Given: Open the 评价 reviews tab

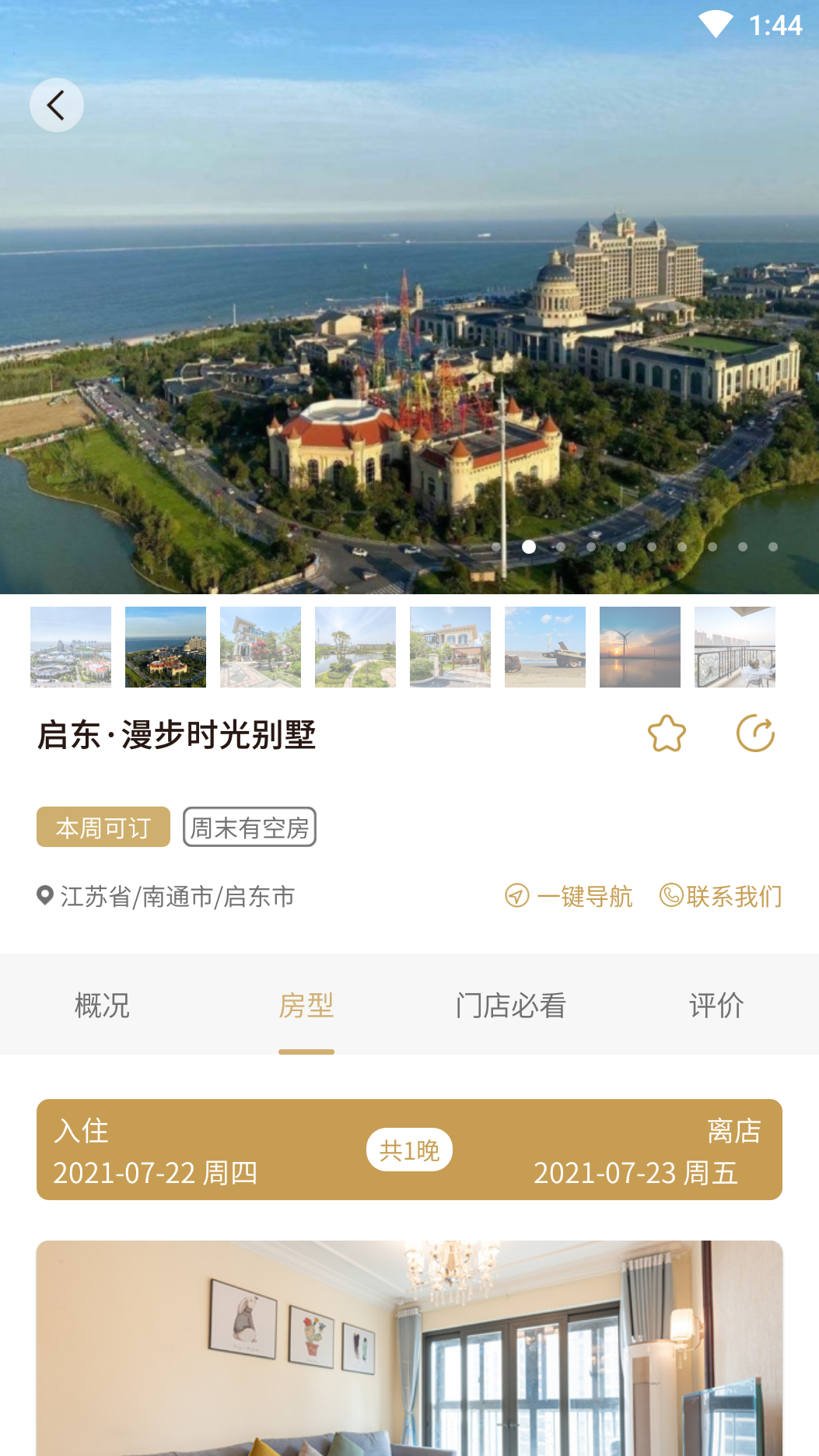Looking at the screenshot, I should (716, 1006).
